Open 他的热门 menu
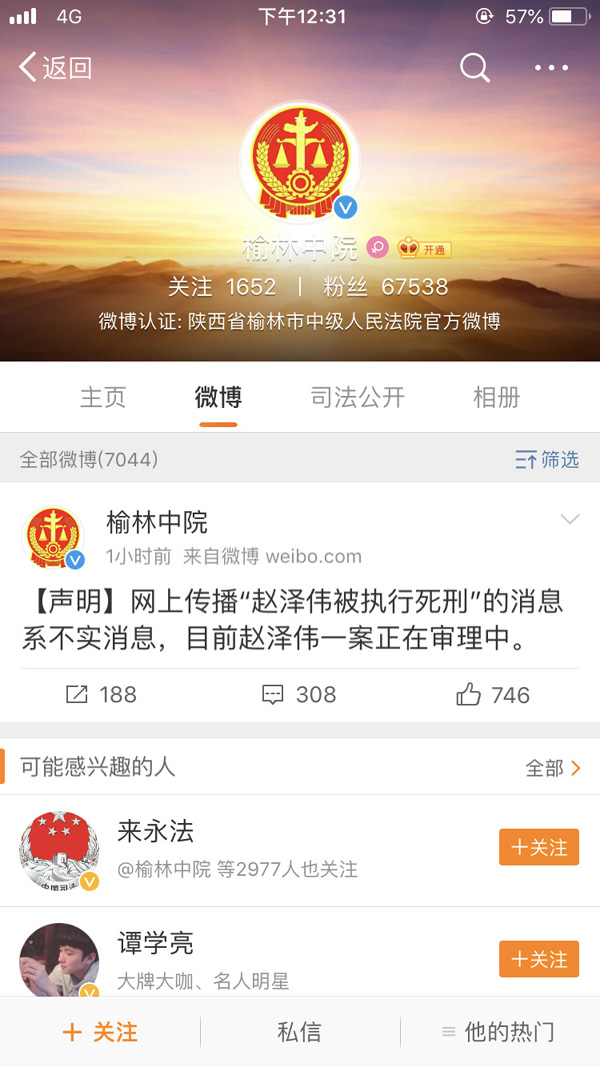 500,1032
